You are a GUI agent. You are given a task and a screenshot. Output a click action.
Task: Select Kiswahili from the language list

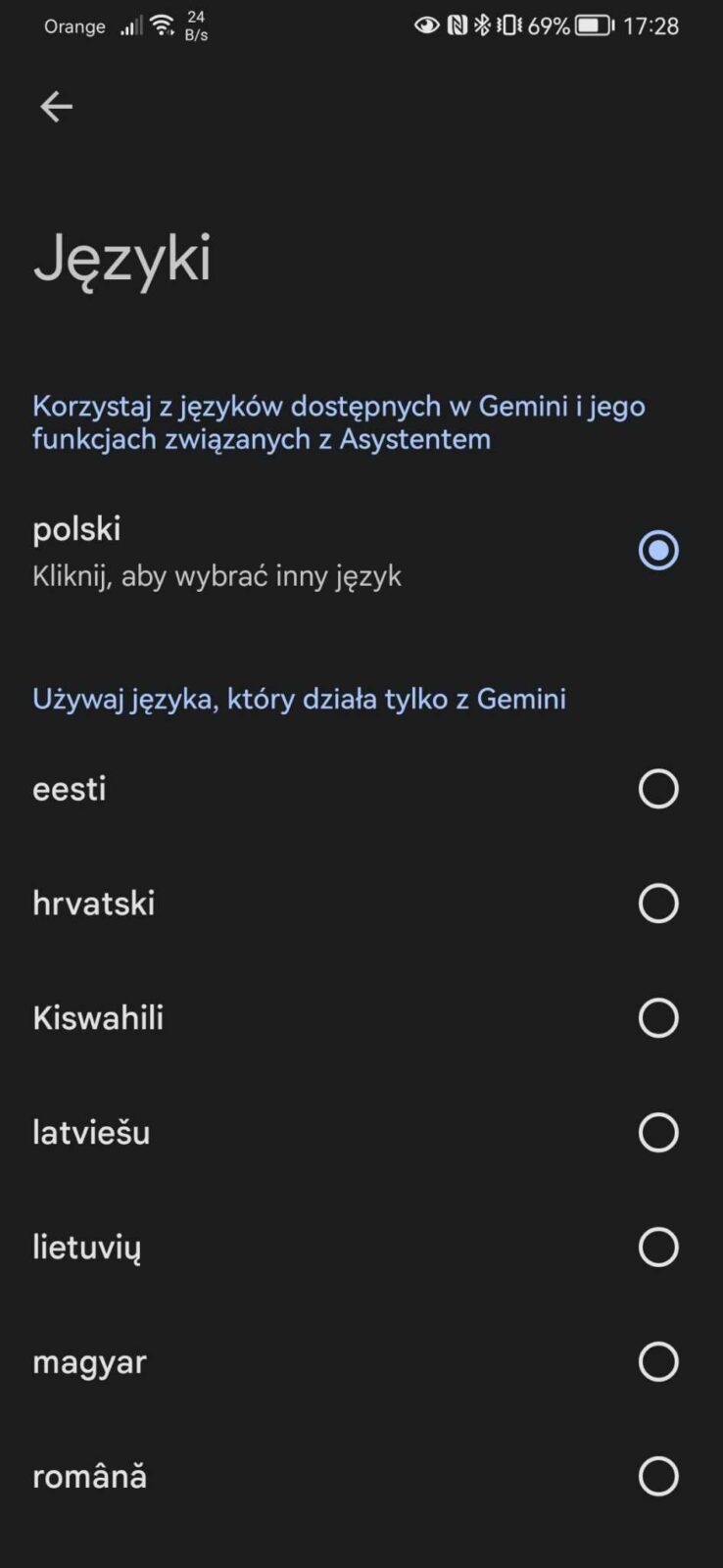[657, 1018]
